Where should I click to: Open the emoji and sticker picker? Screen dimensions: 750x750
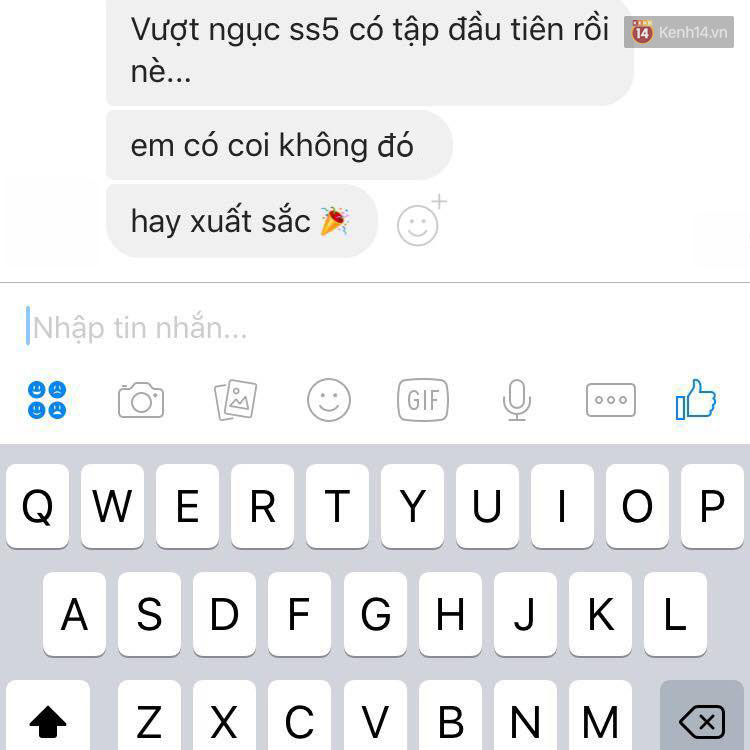pos(329,400)
